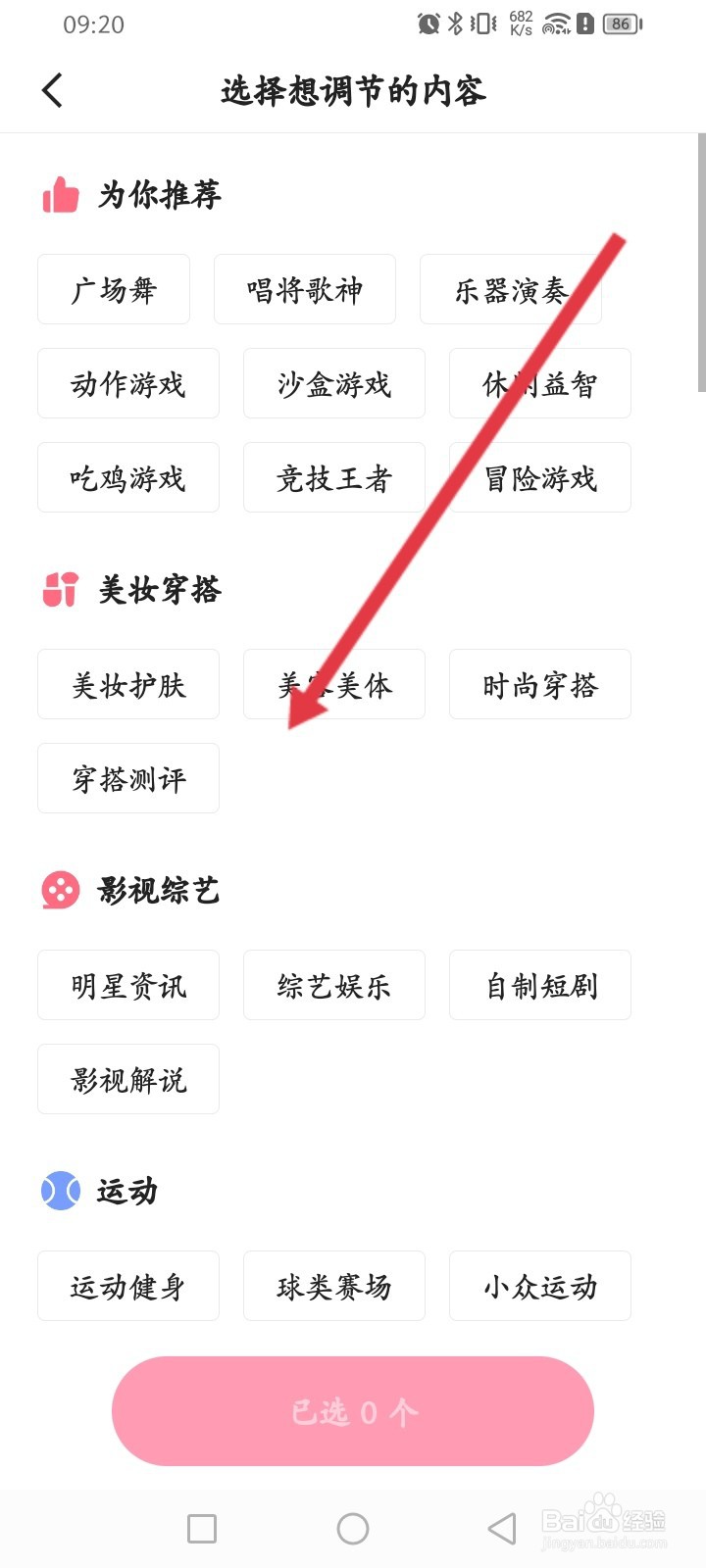Tap the back arrow at the top left
The width and height of the screenshot is (706, 1568).
tap(53, 89)
